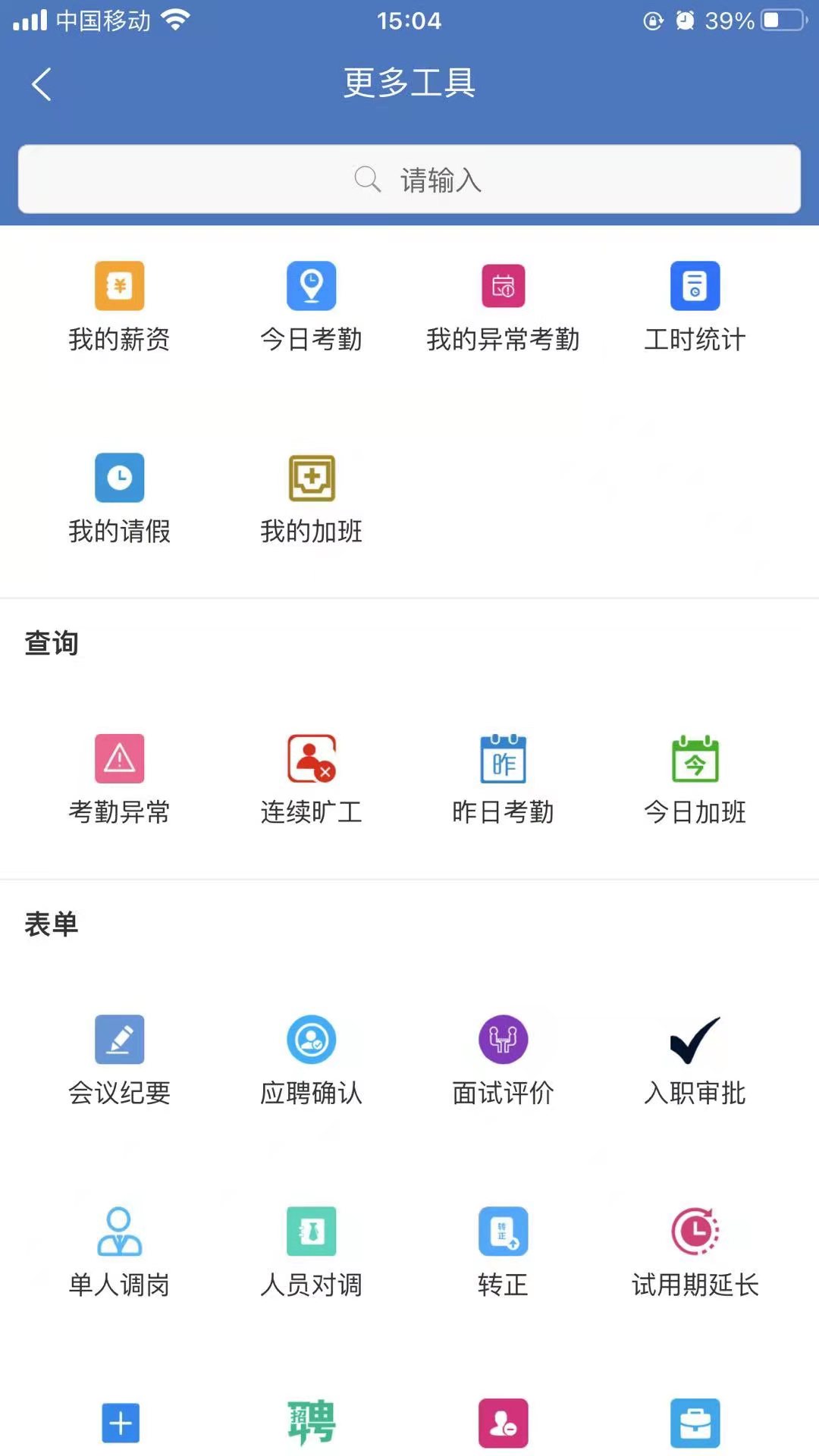This screenshot has height=1456, width=819.
Task: View 昨日考勤 yesterday's attendance
Action: pos(504,777)
